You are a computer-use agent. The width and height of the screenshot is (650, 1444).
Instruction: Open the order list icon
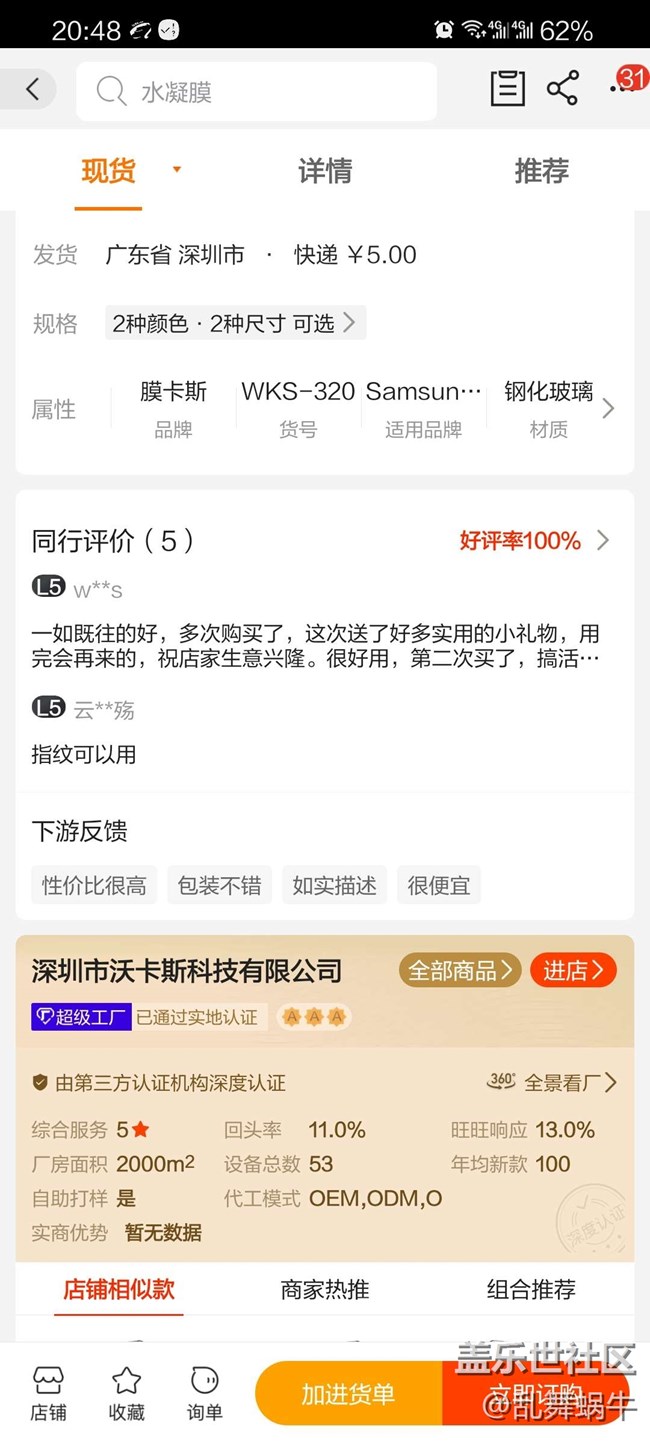tap(507, 89)
